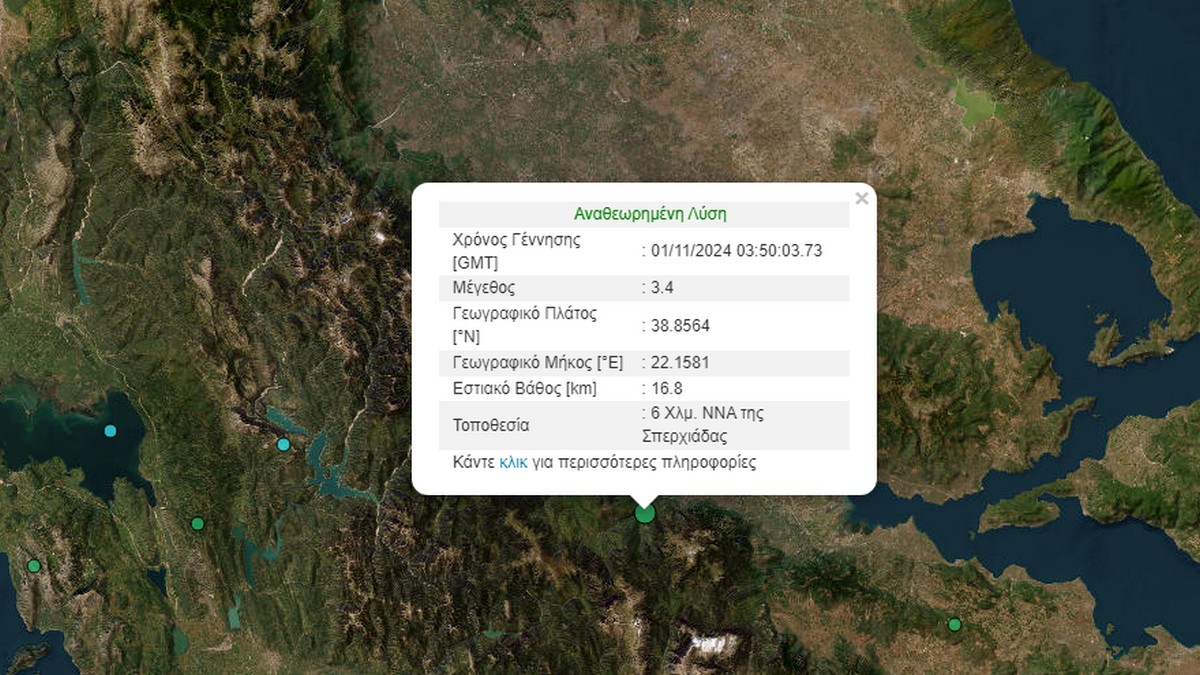Tap the earthquake marker under the popup pointer

pos(645,514)
